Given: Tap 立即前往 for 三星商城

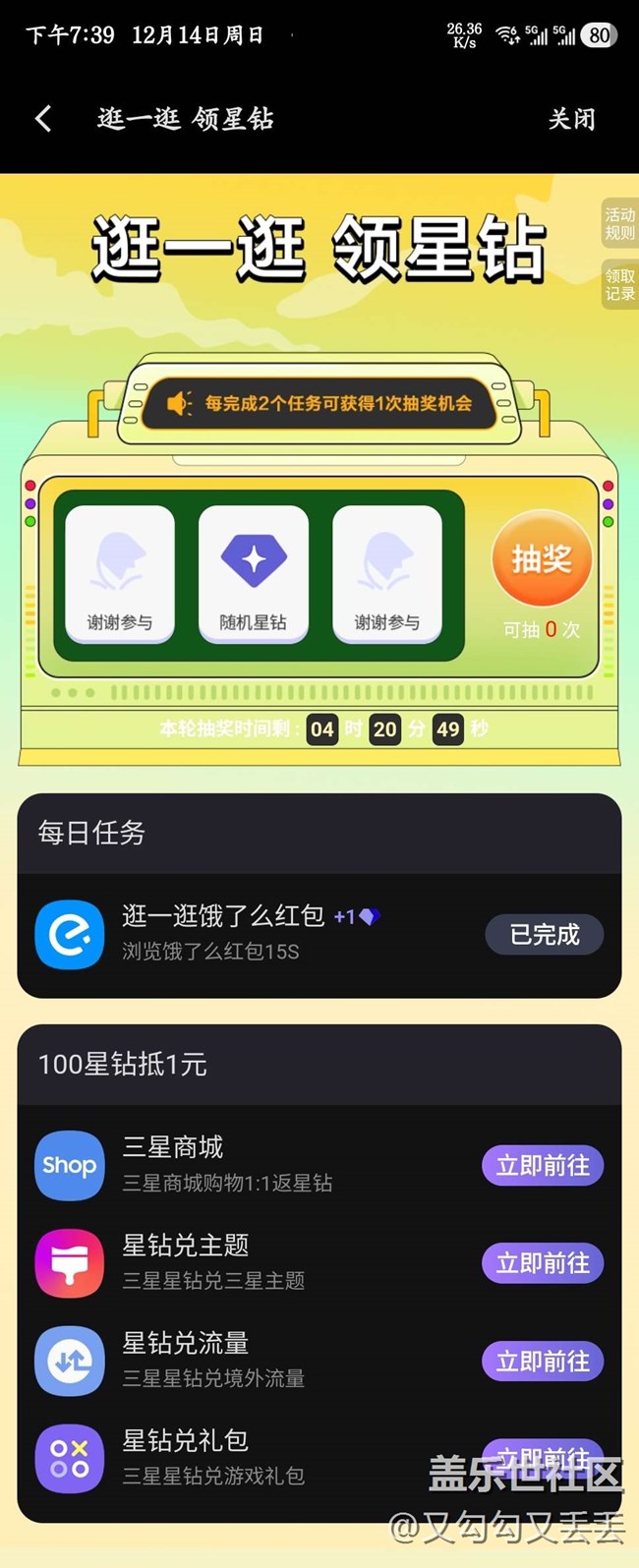Looking at the screenshot, I should pos(542,1165).
